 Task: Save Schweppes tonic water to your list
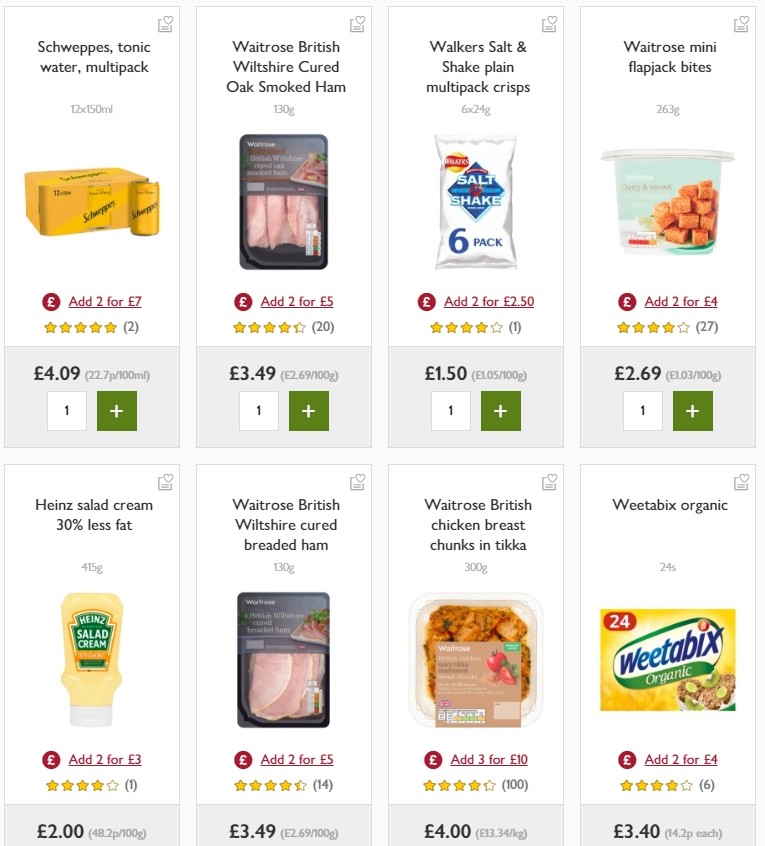point(166,22)
